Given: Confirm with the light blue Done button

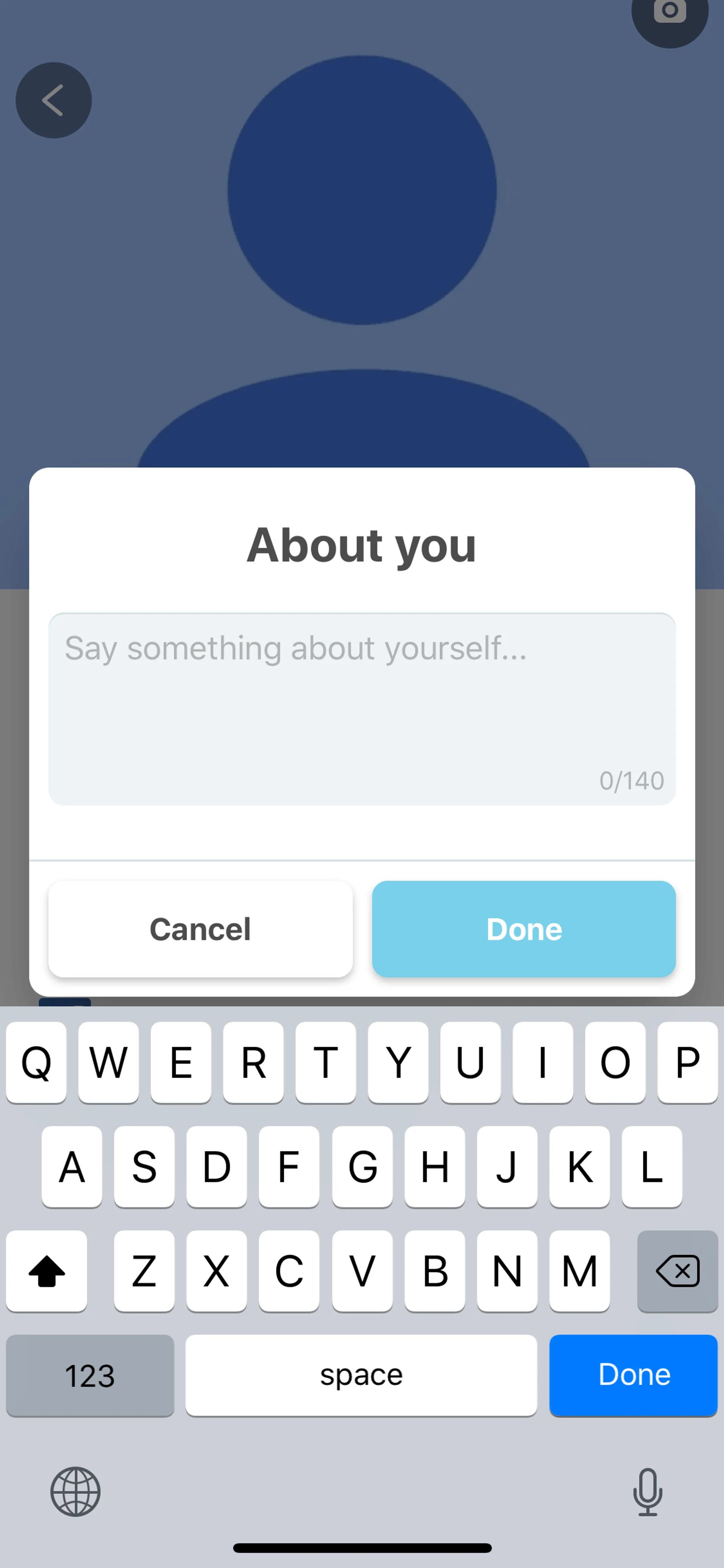Looking at the screenshot, I should (523, 929).
